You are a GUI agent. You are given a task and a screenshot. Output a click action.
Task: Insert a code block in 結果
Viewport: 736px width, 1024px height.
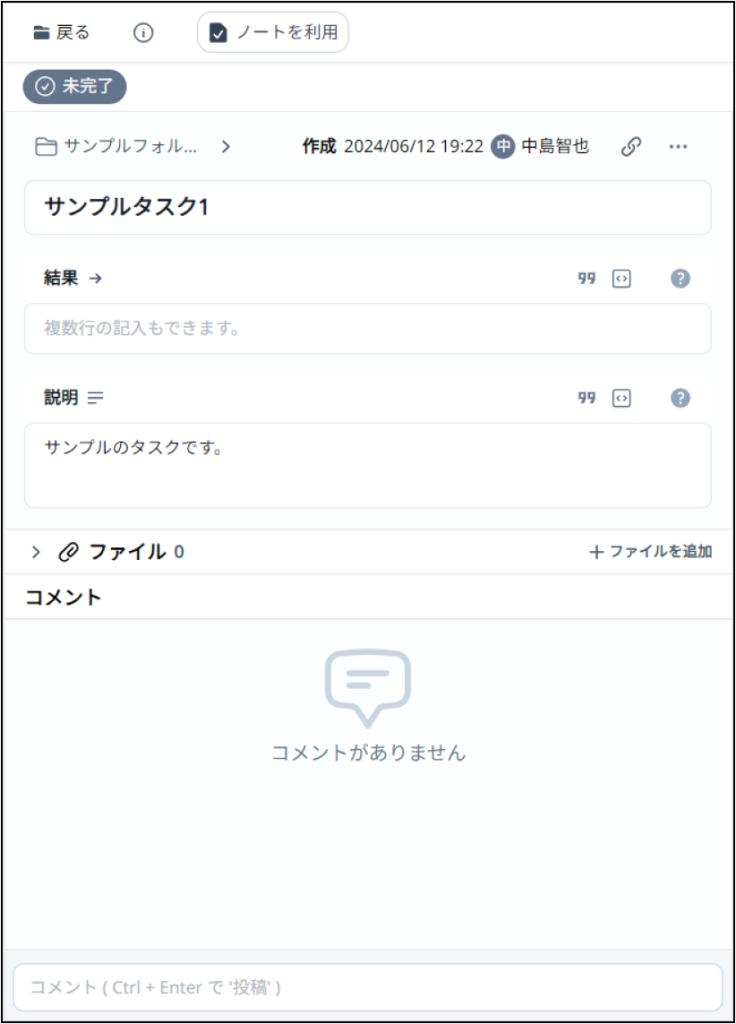[622, 279]
